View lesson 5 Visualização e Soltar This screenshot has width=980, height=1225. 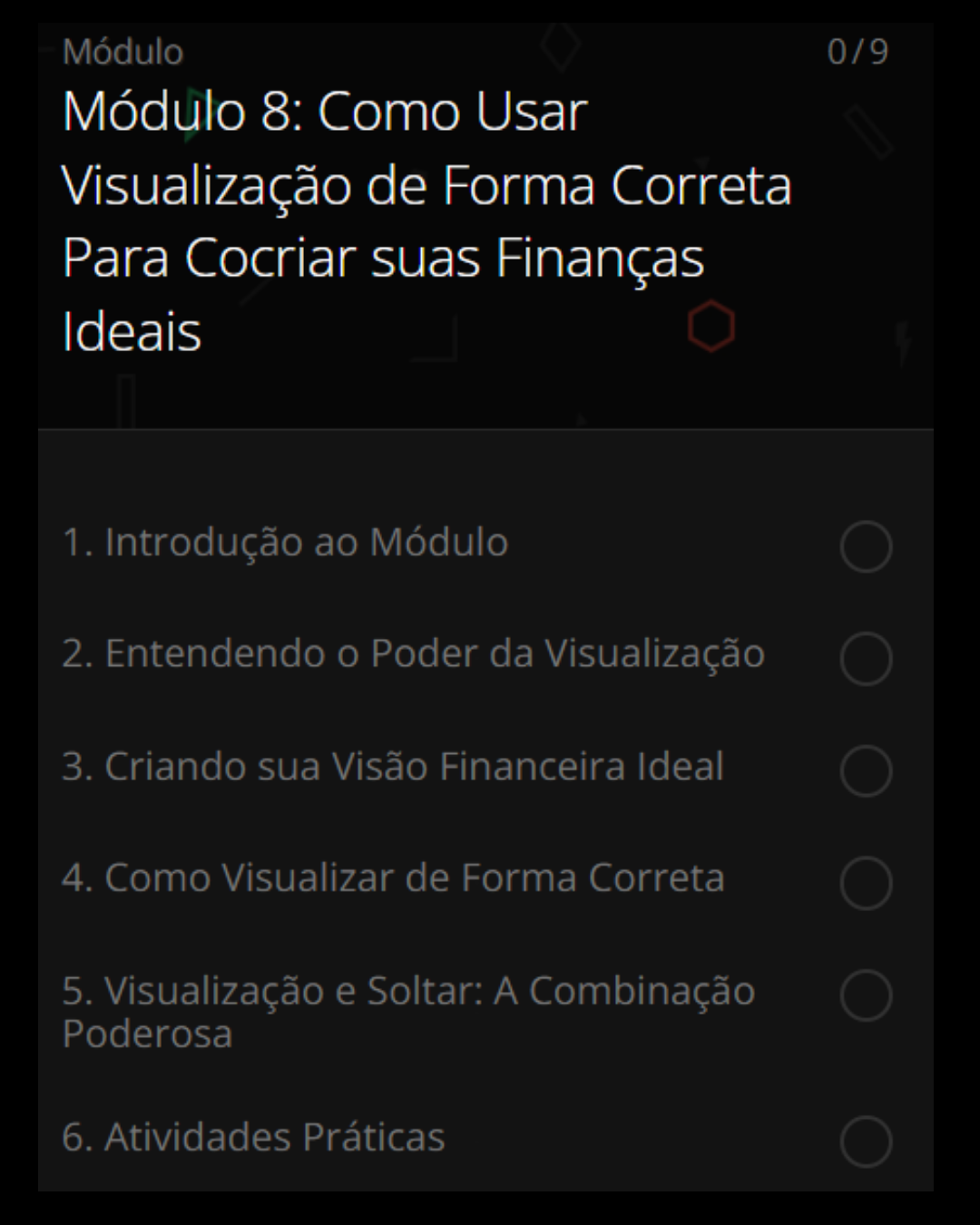[408, 1011]
